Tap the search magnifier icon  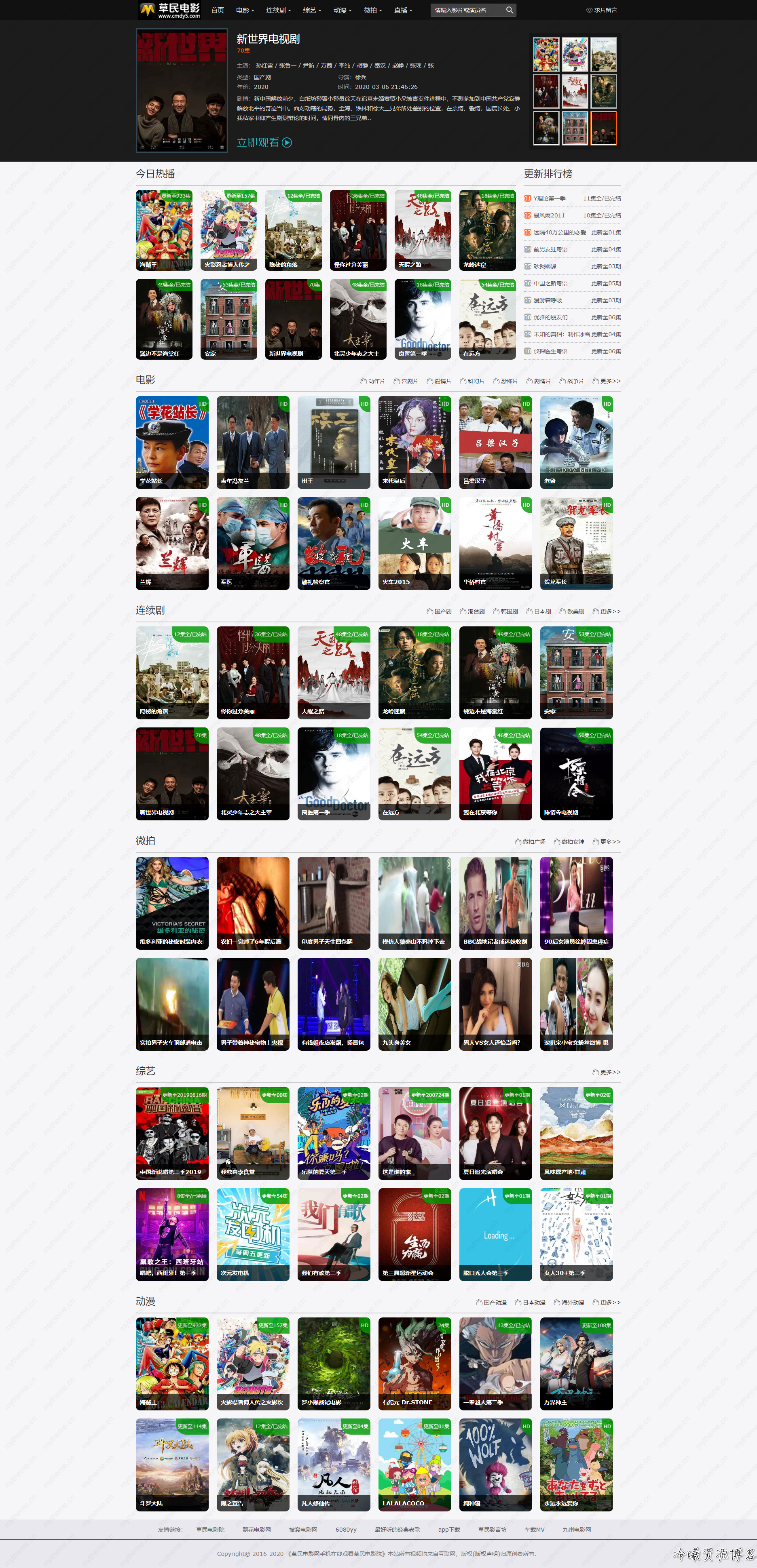[509, 10]
